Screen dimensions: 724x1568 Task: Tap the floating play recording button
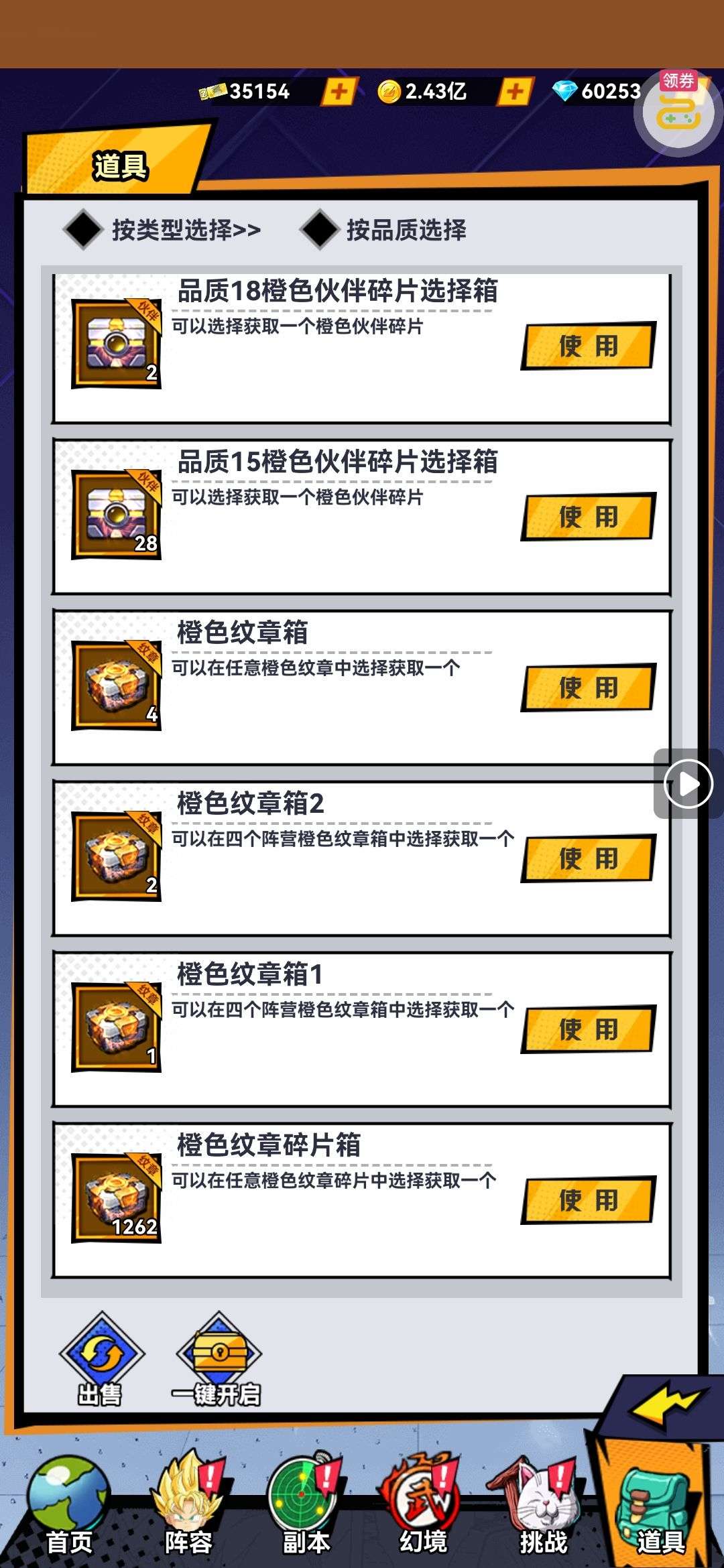688,783
